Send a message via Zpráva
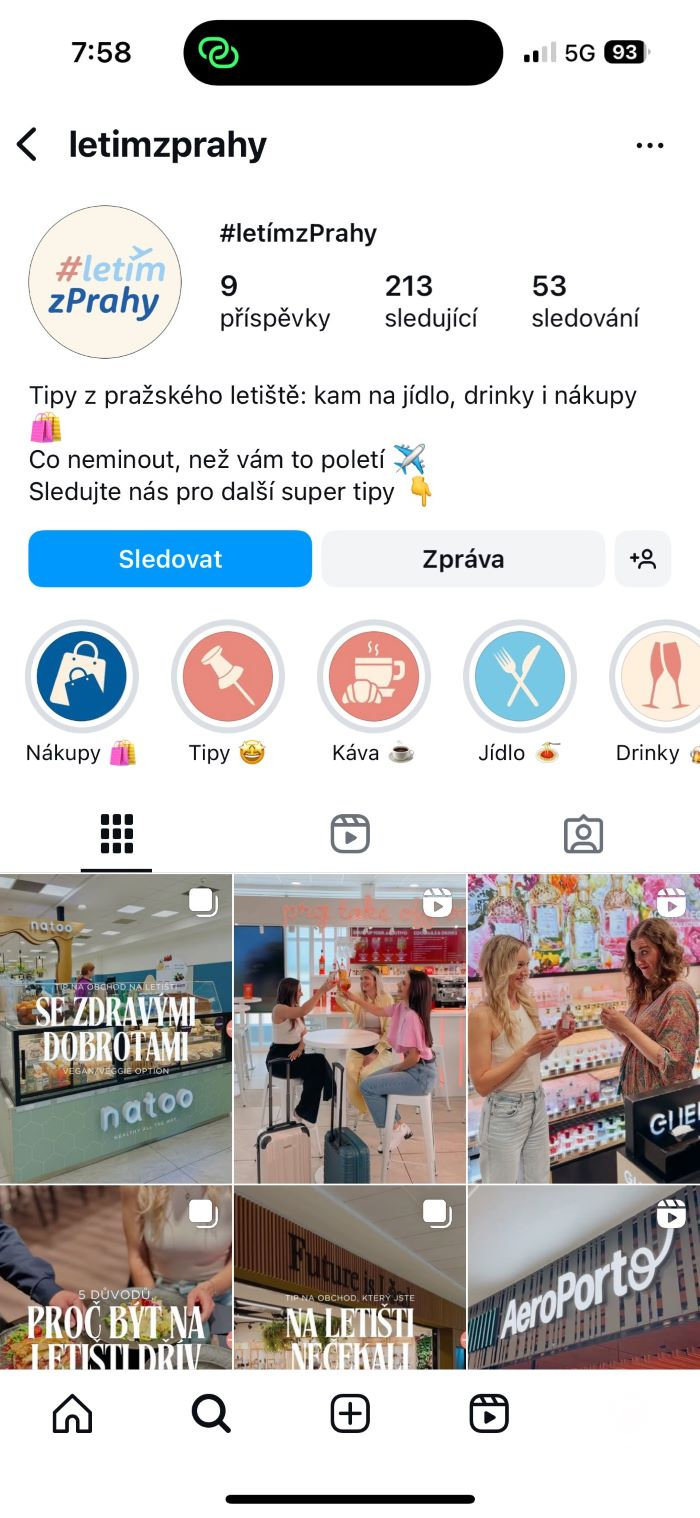Image resolution: width=700 pixels, height=1518 pixels. [462, 559]
